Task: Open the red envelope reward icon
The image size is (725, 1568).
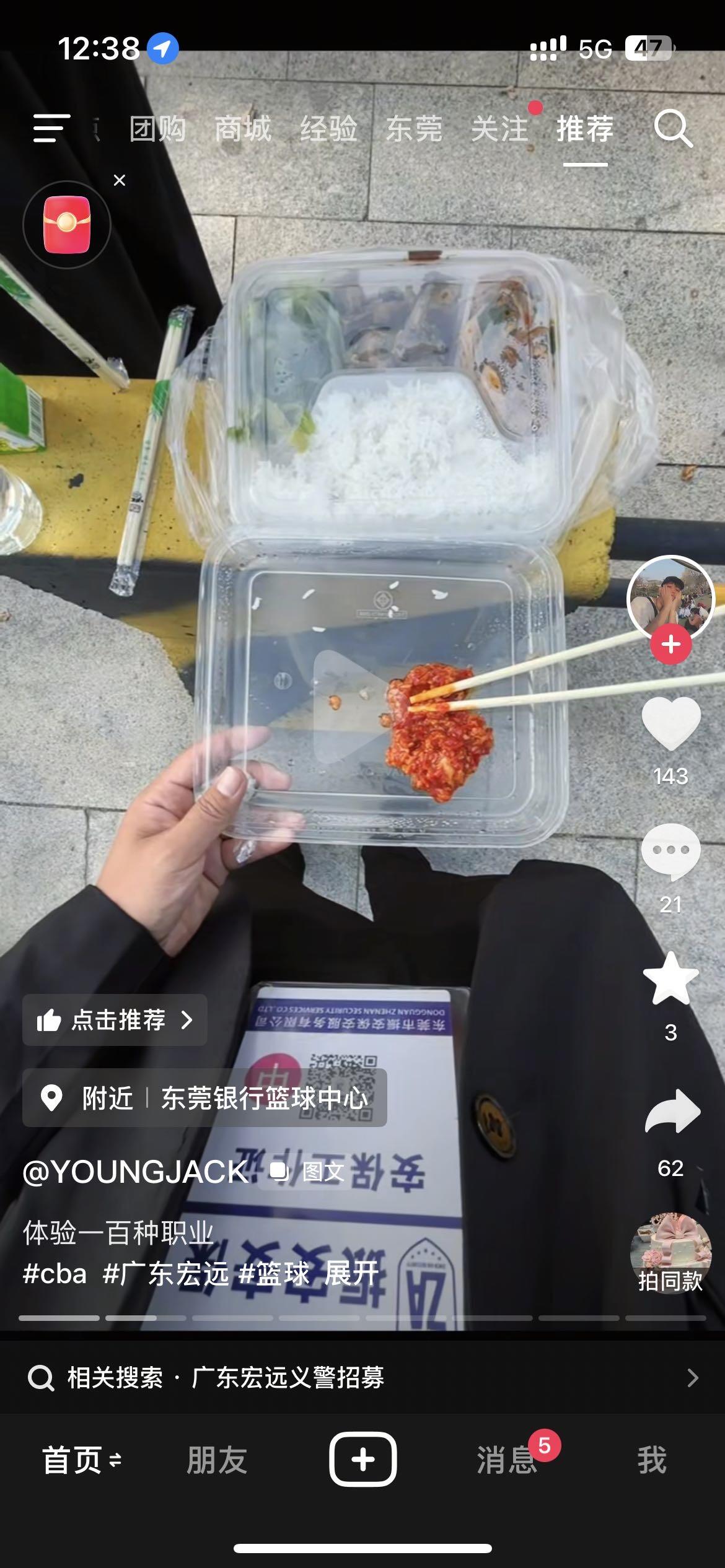Action: point(67,225)
